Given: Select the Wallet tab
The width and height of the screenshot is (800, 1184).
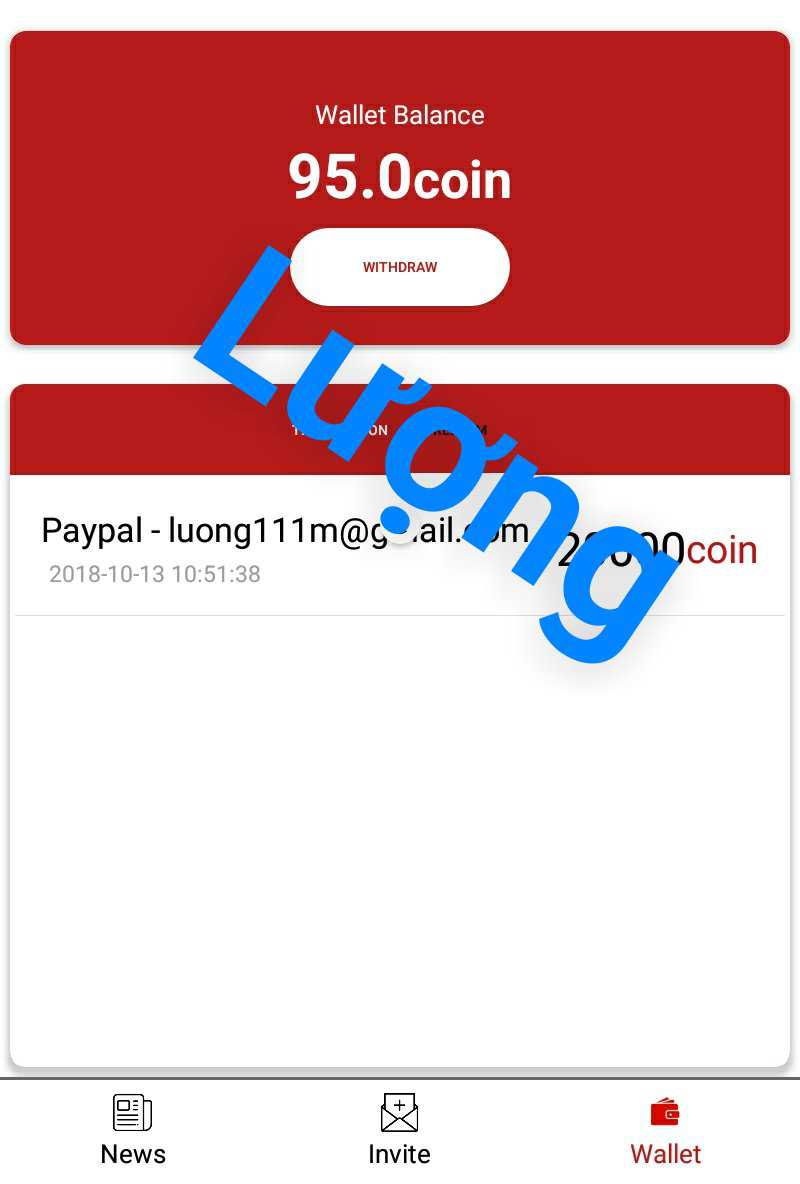Looking at the screenshot, I should pos(665,1130).
